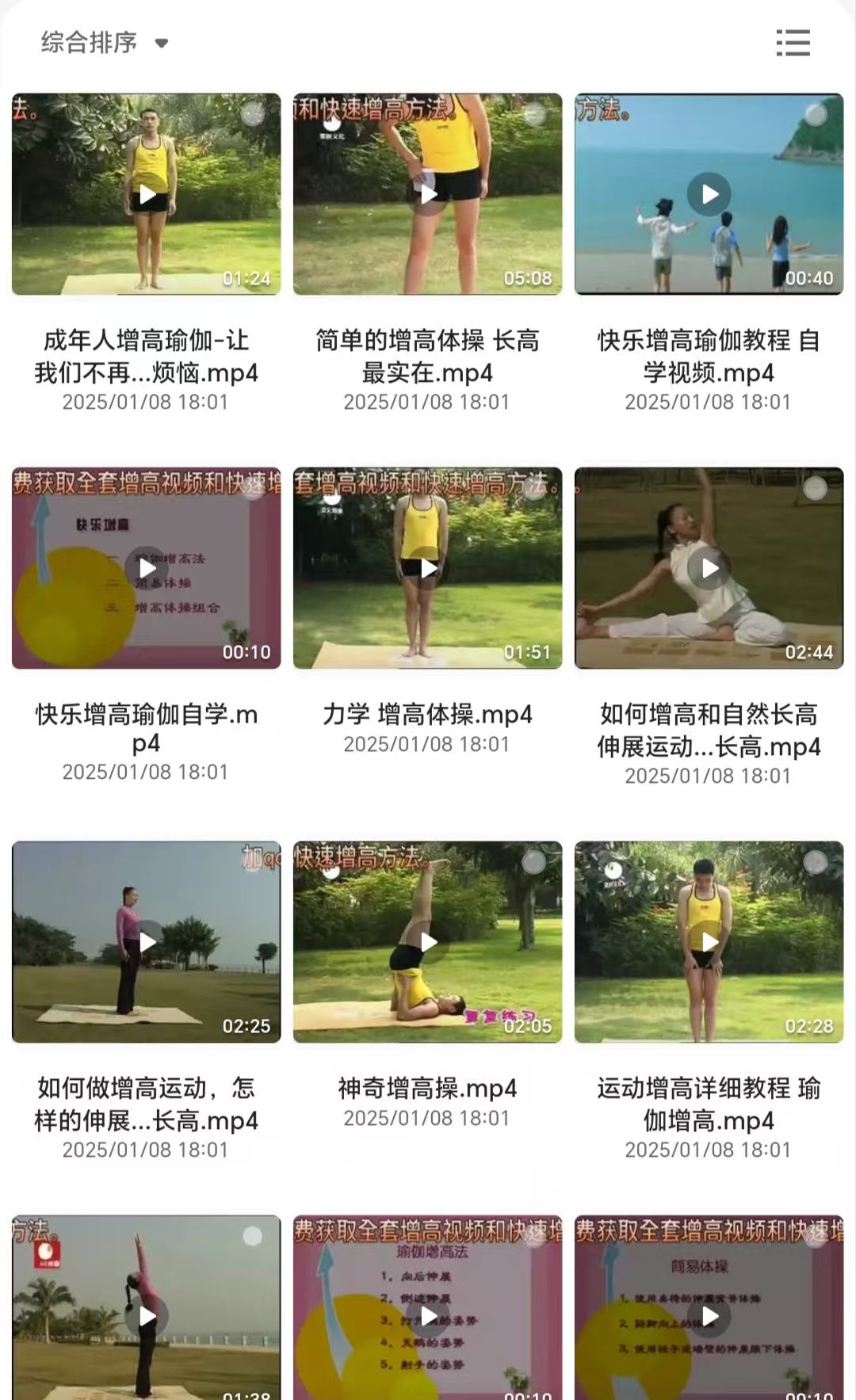Open 如何做增高运动，怎样的伸展...长高.mp4
This screenshot has height=1400, width=856.
pos(147,942)
